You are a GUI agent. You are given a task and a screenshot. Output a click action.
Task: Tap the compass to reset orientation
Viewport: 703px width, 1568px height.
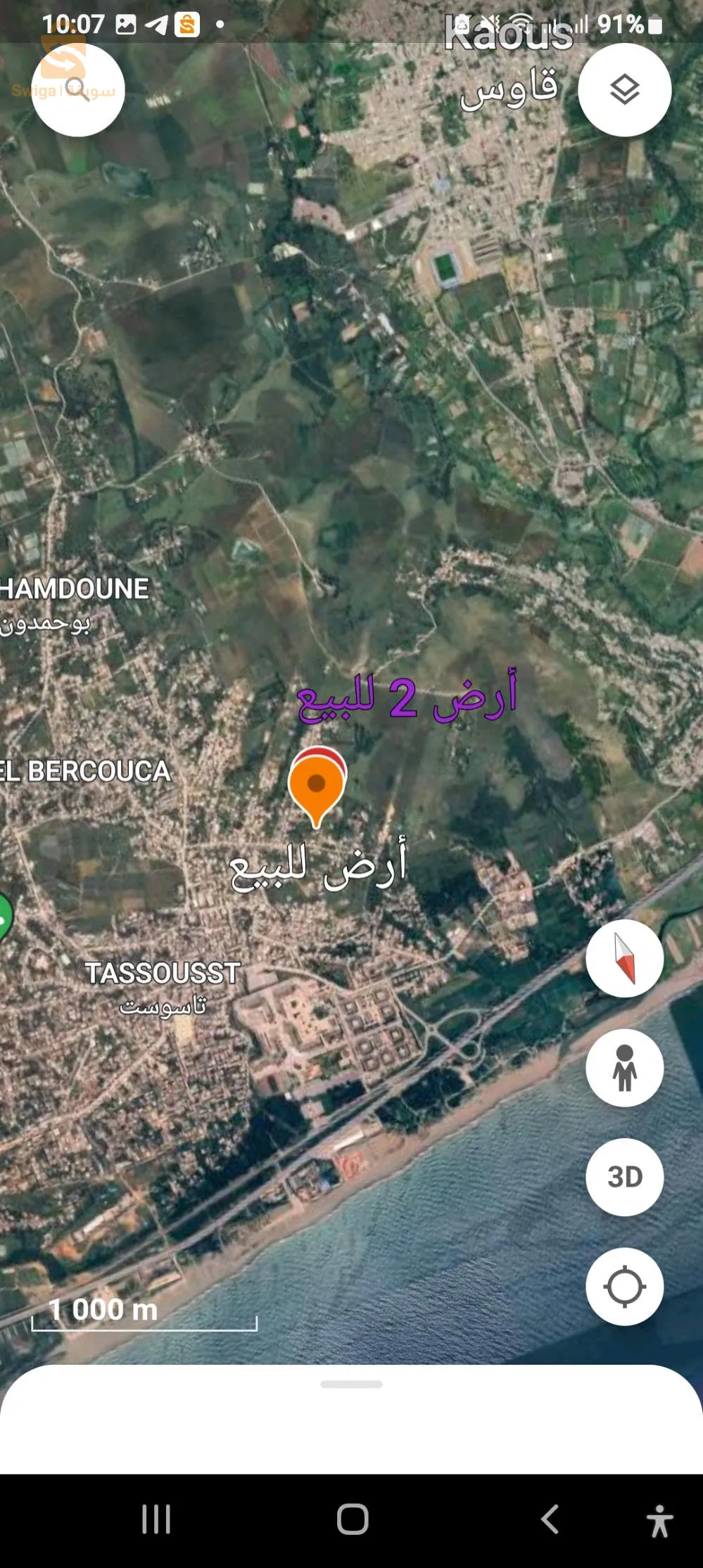[x=624, y=958]
